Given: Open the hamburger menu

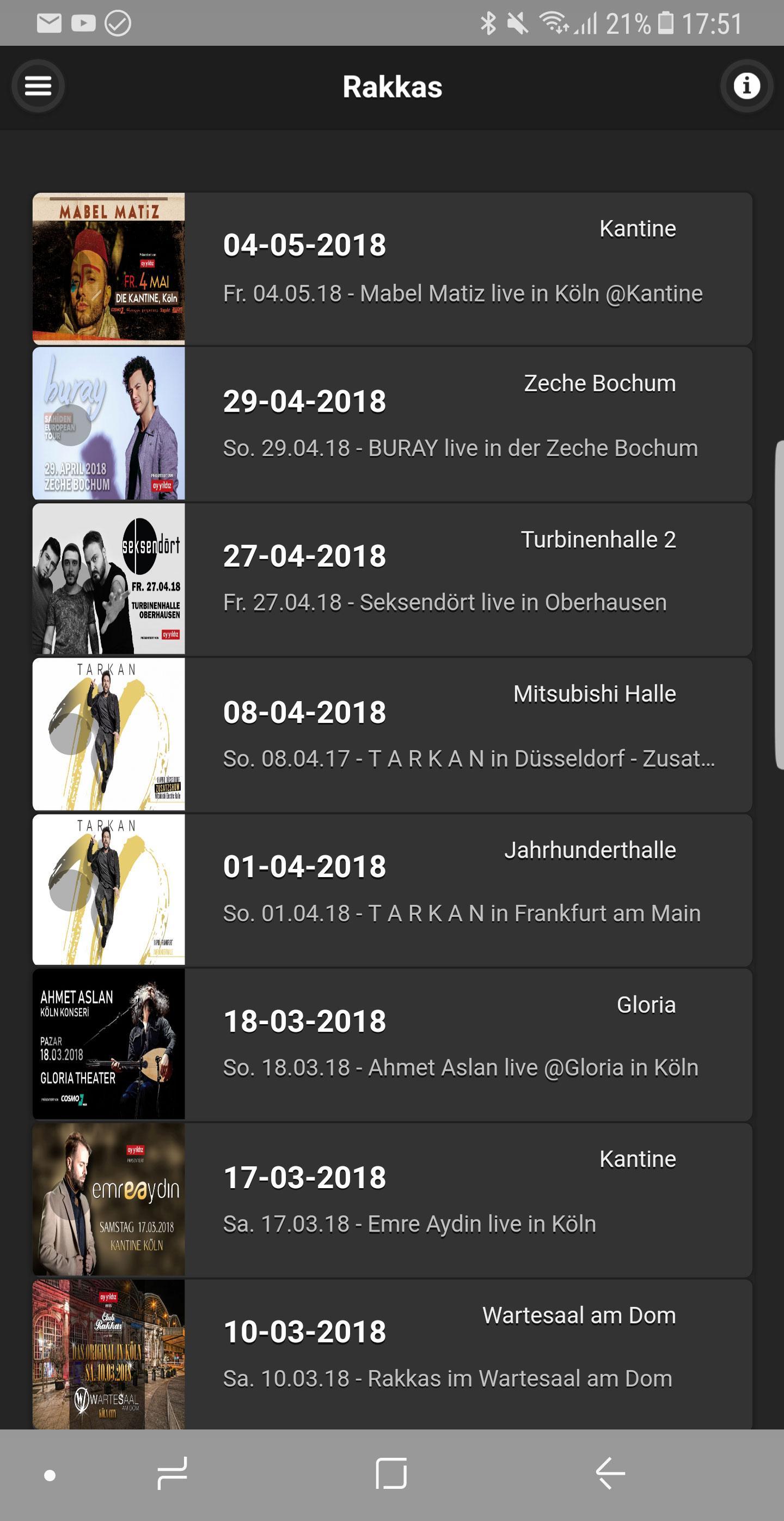Looking at the screenshot, I should click(x=38, y=86).
